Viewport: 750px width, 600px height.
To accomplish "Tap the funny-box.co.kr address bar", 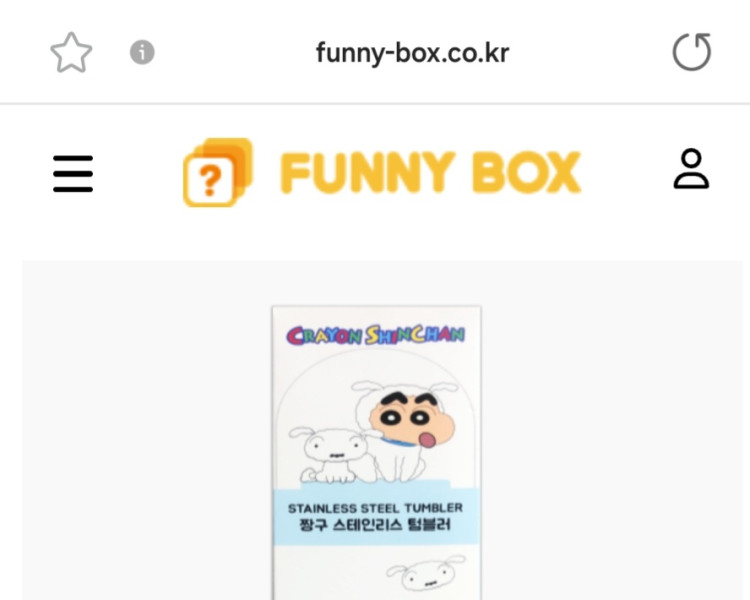I will (x=412, y=52).
